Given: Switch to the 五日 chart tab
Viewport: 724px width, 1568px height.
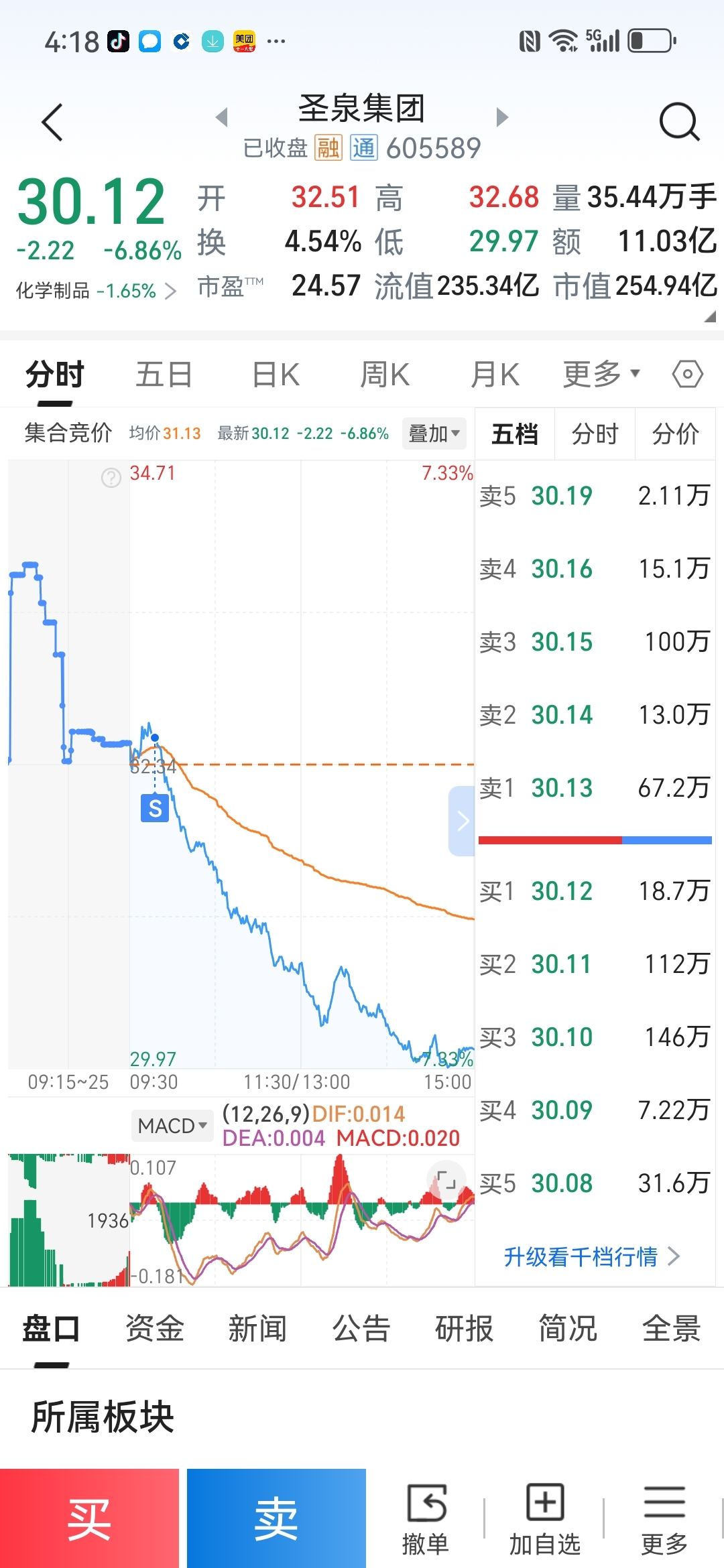Looking at the screenshot, I should [164, 375].
